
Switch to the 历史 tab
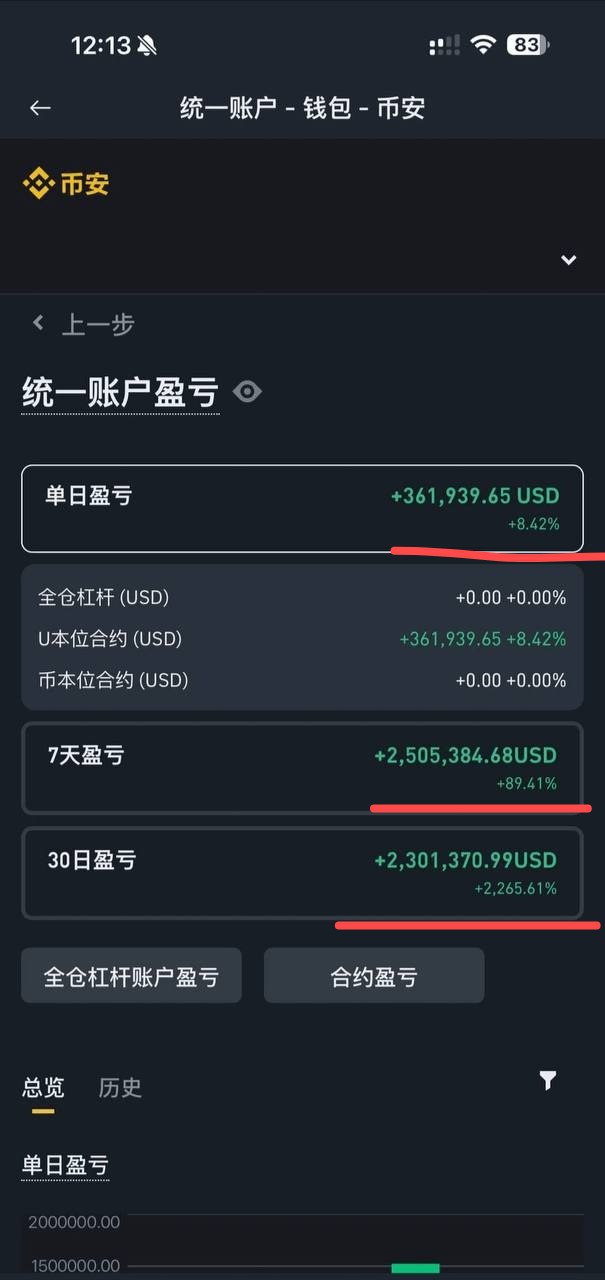tap(120, 1088)
